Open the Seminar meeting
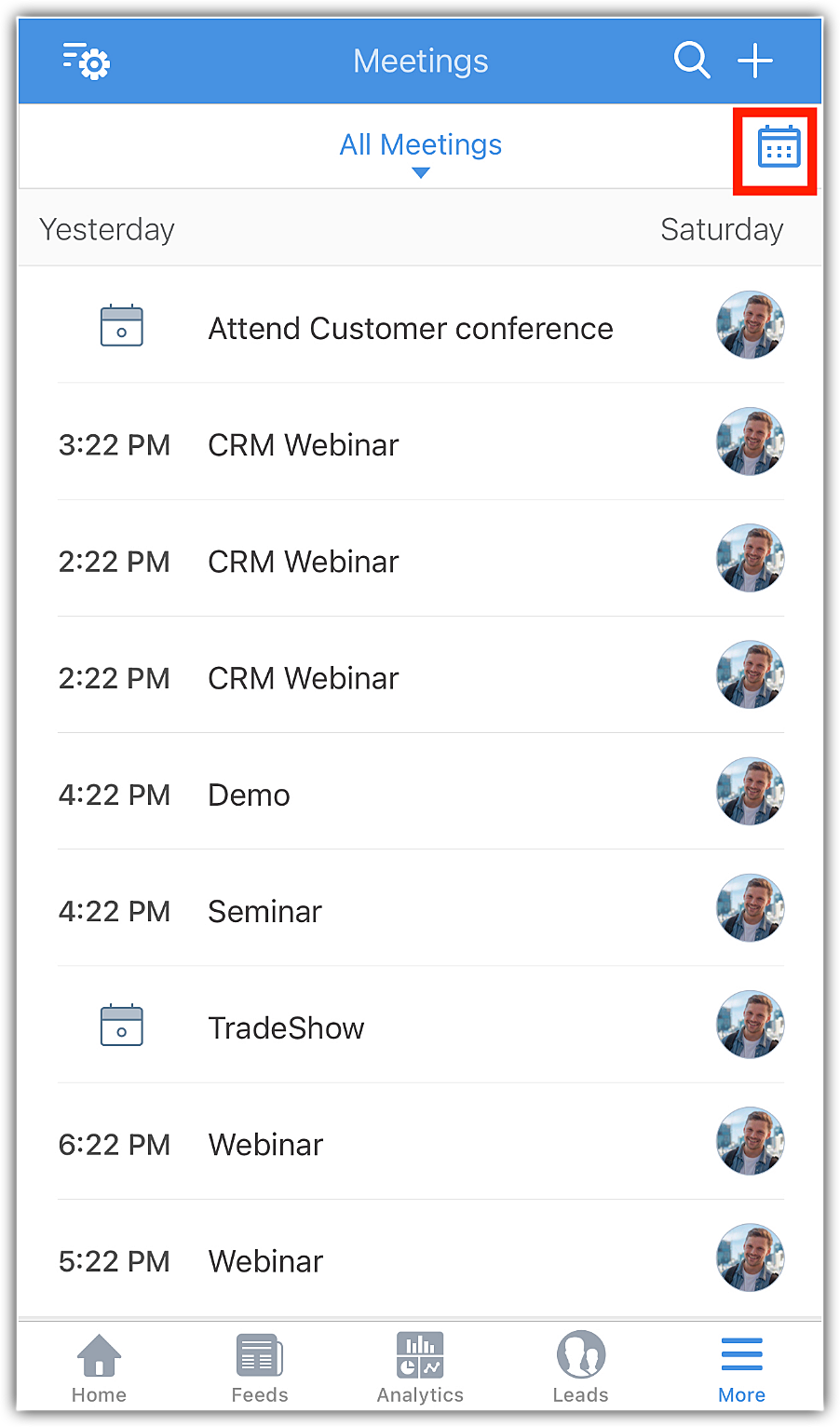 coord(265,912)
